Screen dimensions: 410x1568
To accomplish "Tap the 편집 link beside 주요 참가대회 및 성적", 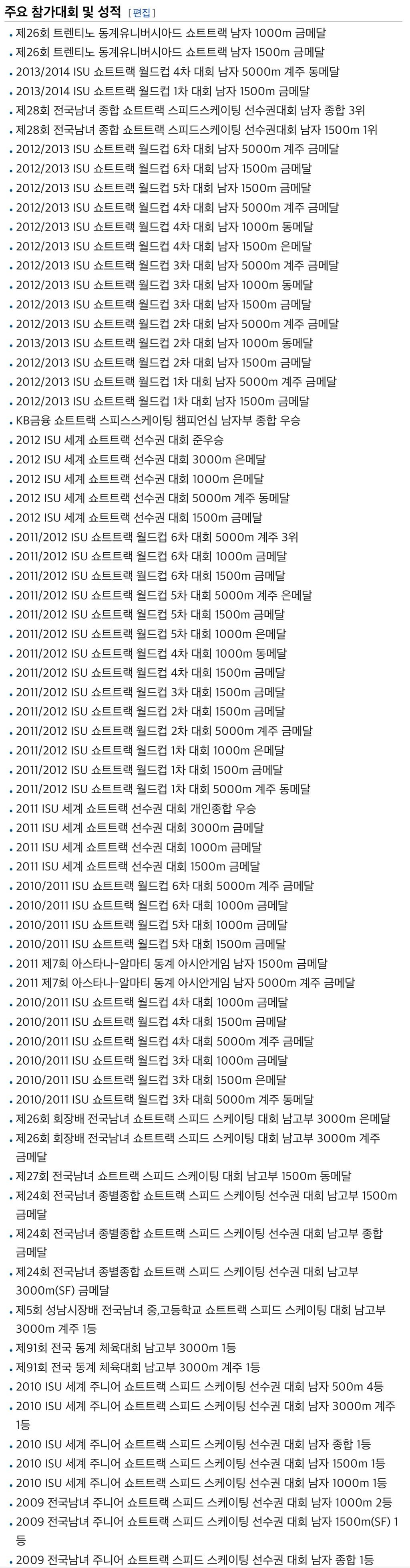I will pyautogui.click(x=142, y=13).
